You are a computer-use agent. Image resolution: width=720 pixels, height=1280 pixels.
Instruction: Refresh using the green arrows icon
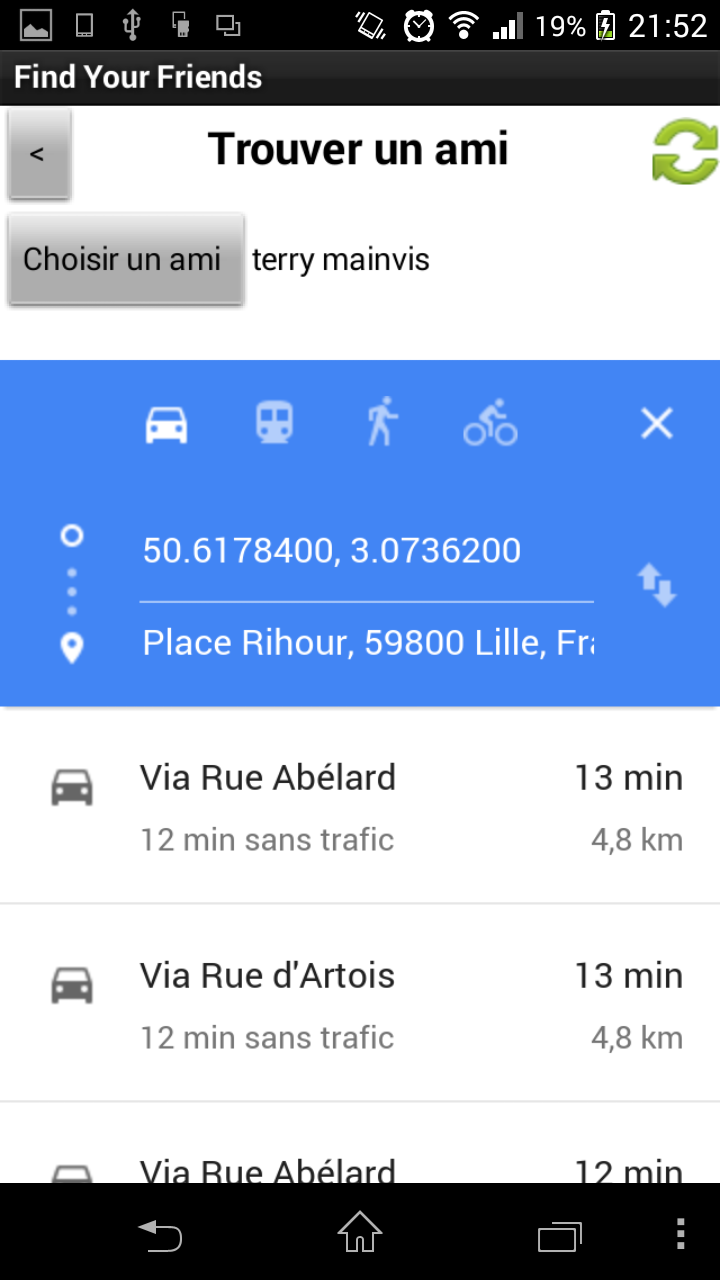click(685, 153)
